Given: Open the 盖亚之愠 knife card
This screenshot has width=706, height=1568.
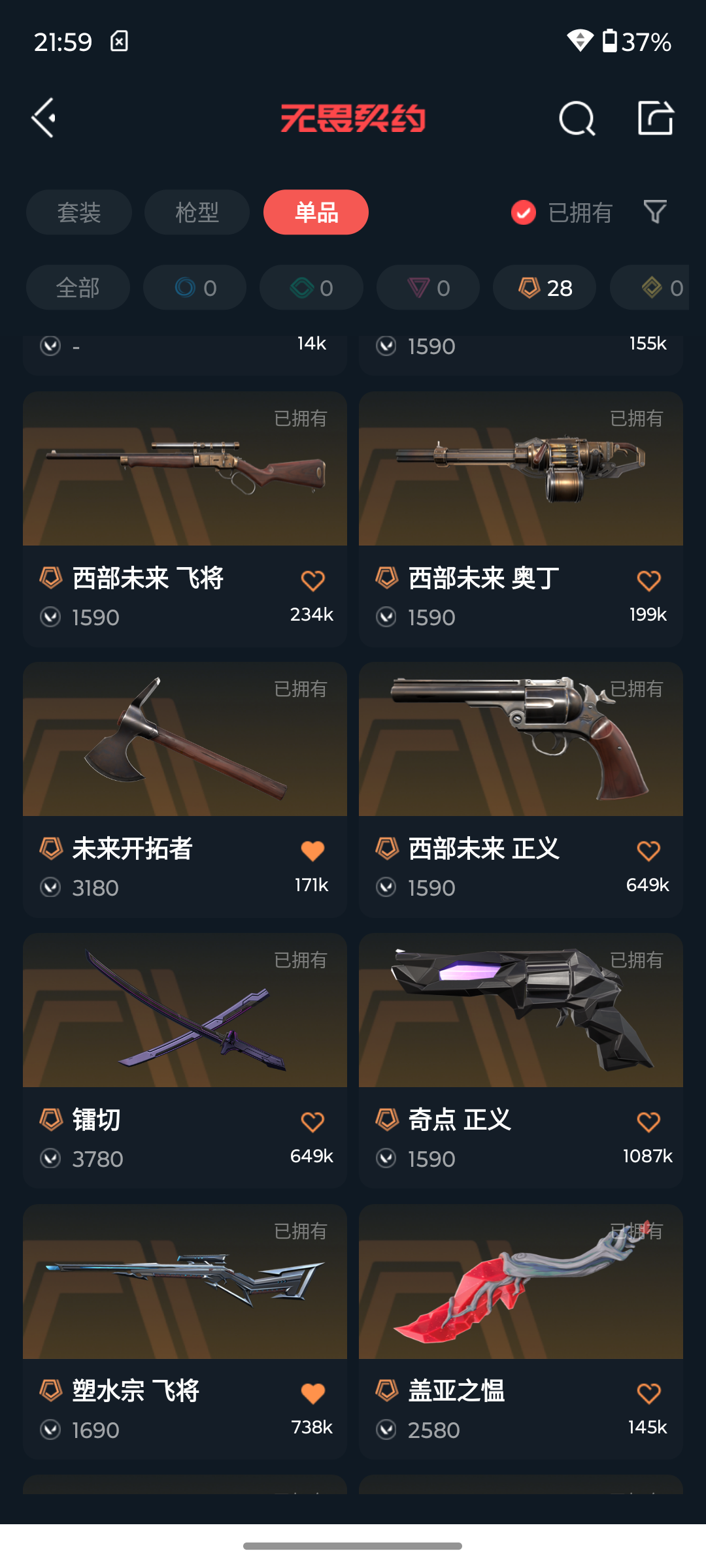Looking at the screenshot, I should click(521, 1332).
